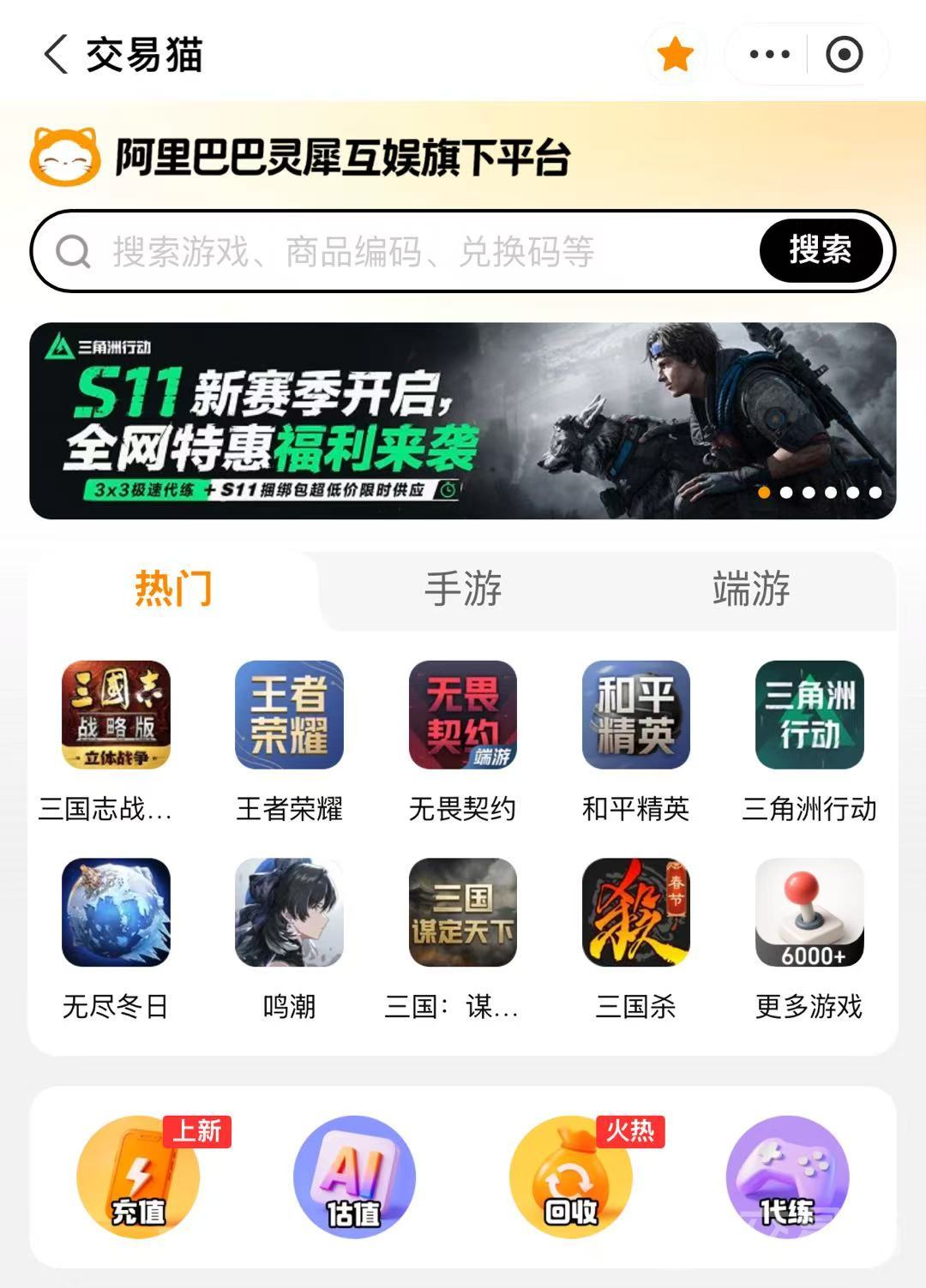This screenshot has width=926, height=1288.
Task: Select the 热门 tab
Action: pyautogui.click(x=173, y=590)
